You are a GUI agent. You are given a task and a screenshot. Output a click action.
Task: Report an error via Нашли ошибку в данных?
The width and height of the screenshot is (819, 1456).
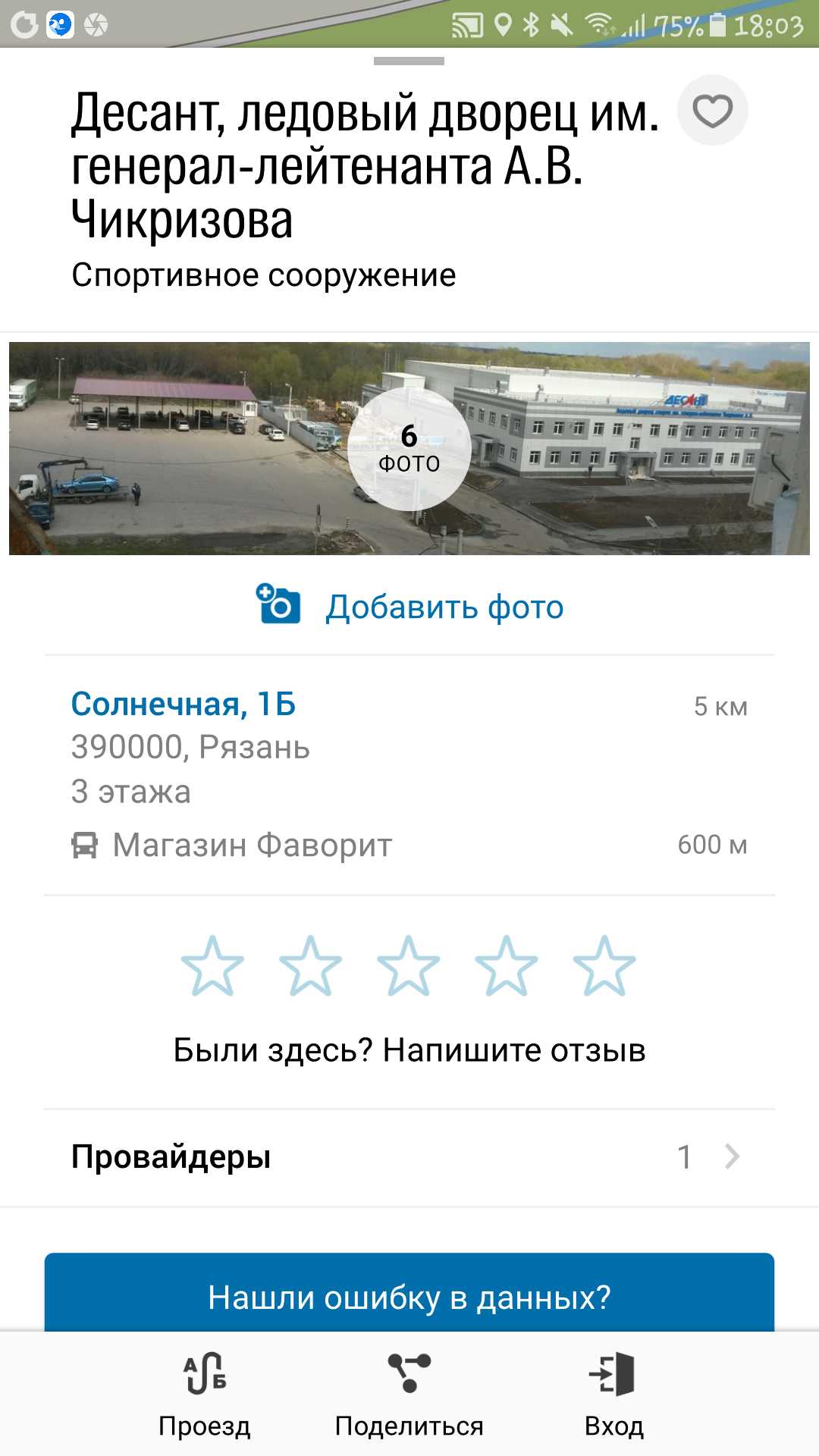click(x=409, y=1297)
